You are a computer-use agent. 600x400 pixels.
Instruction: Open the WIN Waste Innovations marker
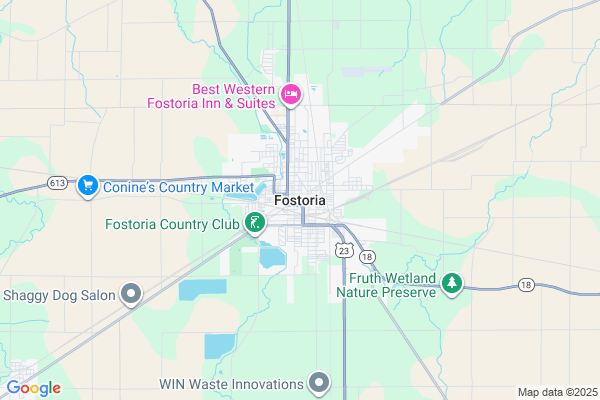click(319, 383)
